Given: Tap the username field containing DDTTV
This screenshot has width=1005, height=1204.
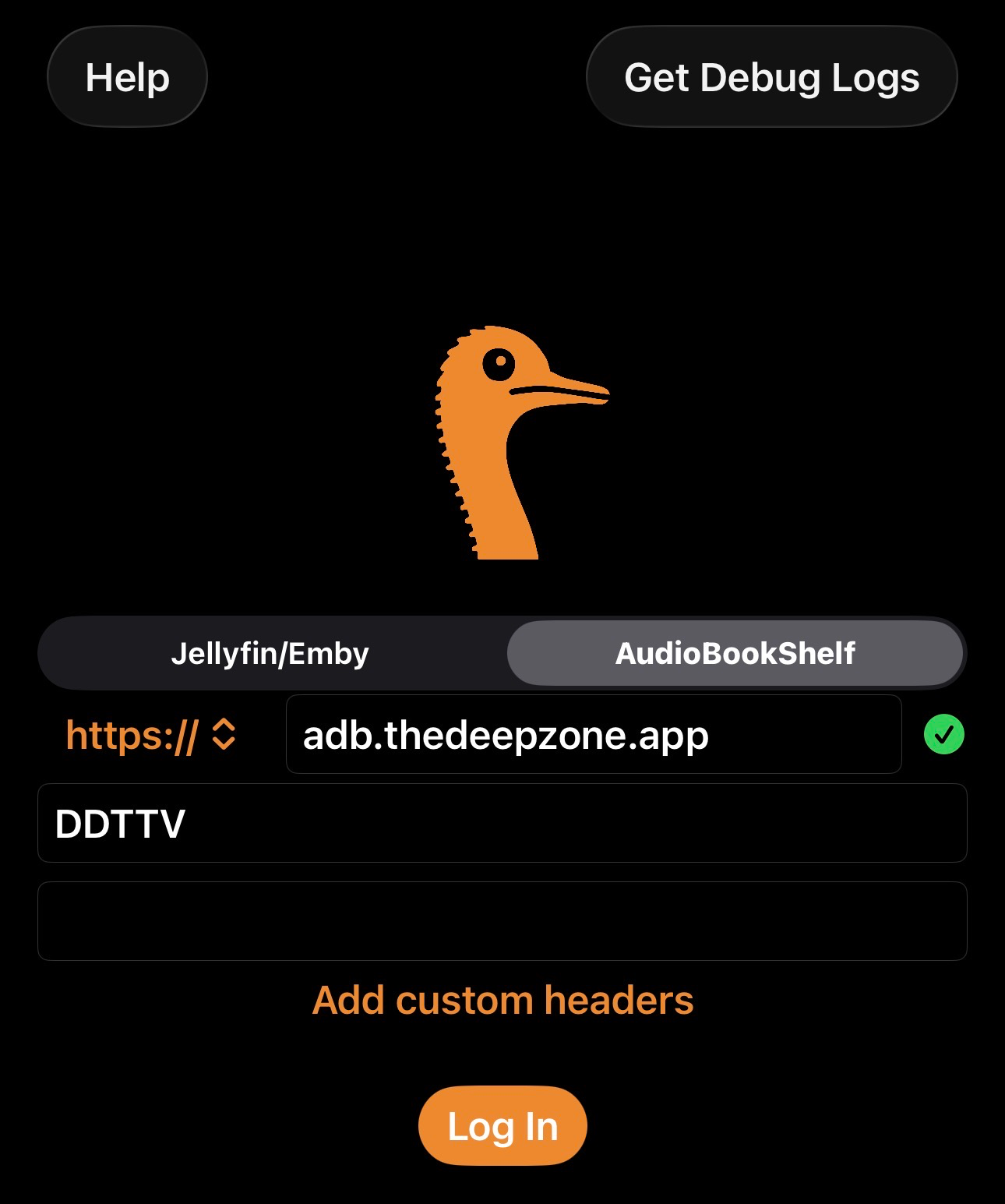Looking at the screenshot, I should (502, 823).
